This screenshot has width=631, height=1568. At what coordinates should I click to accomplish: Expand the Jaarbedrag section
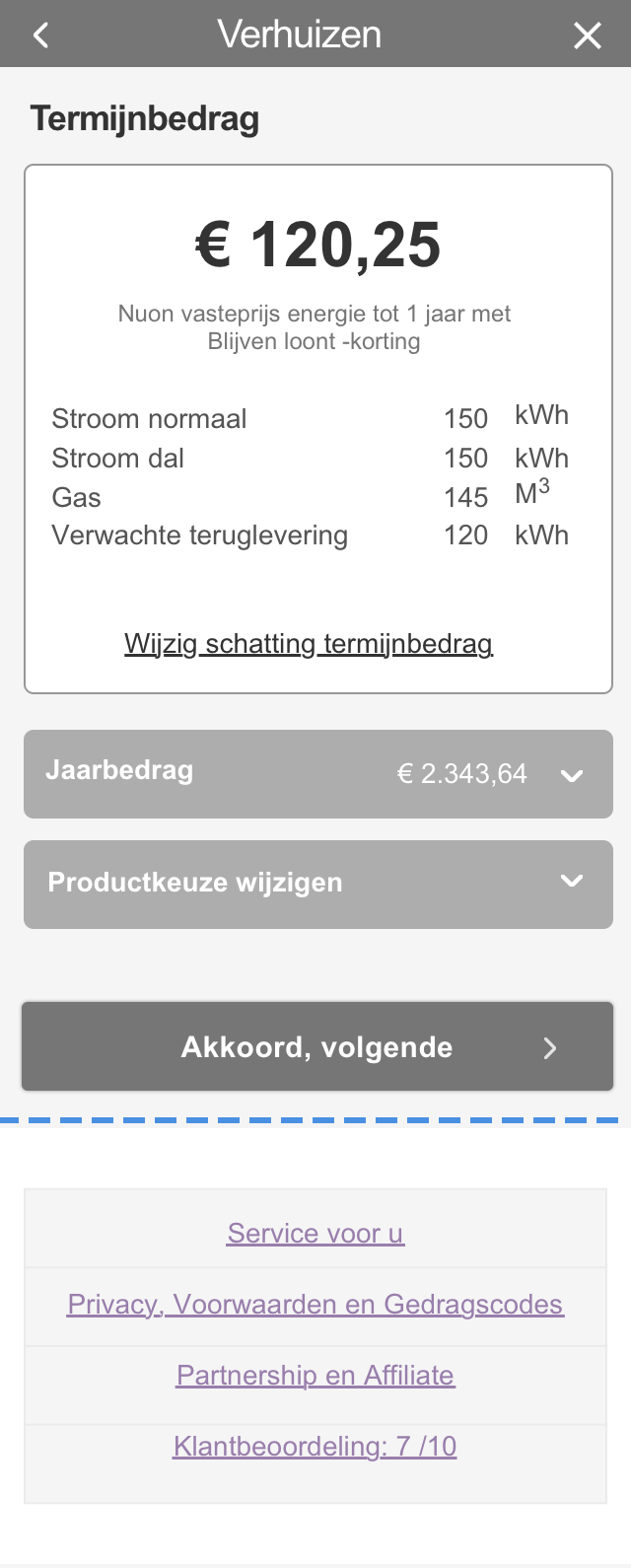318,774
